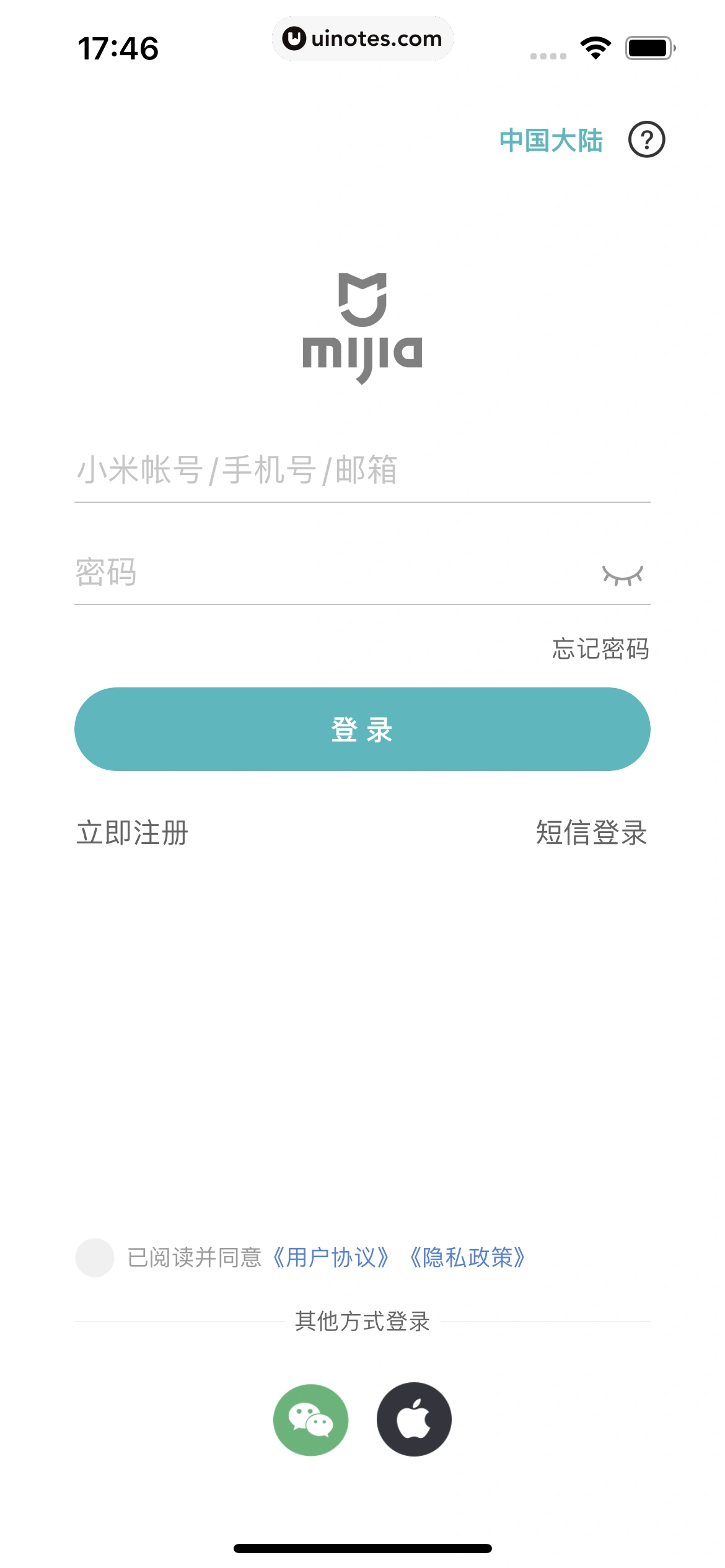Switch to 短信登录

[x=591, y=832]
